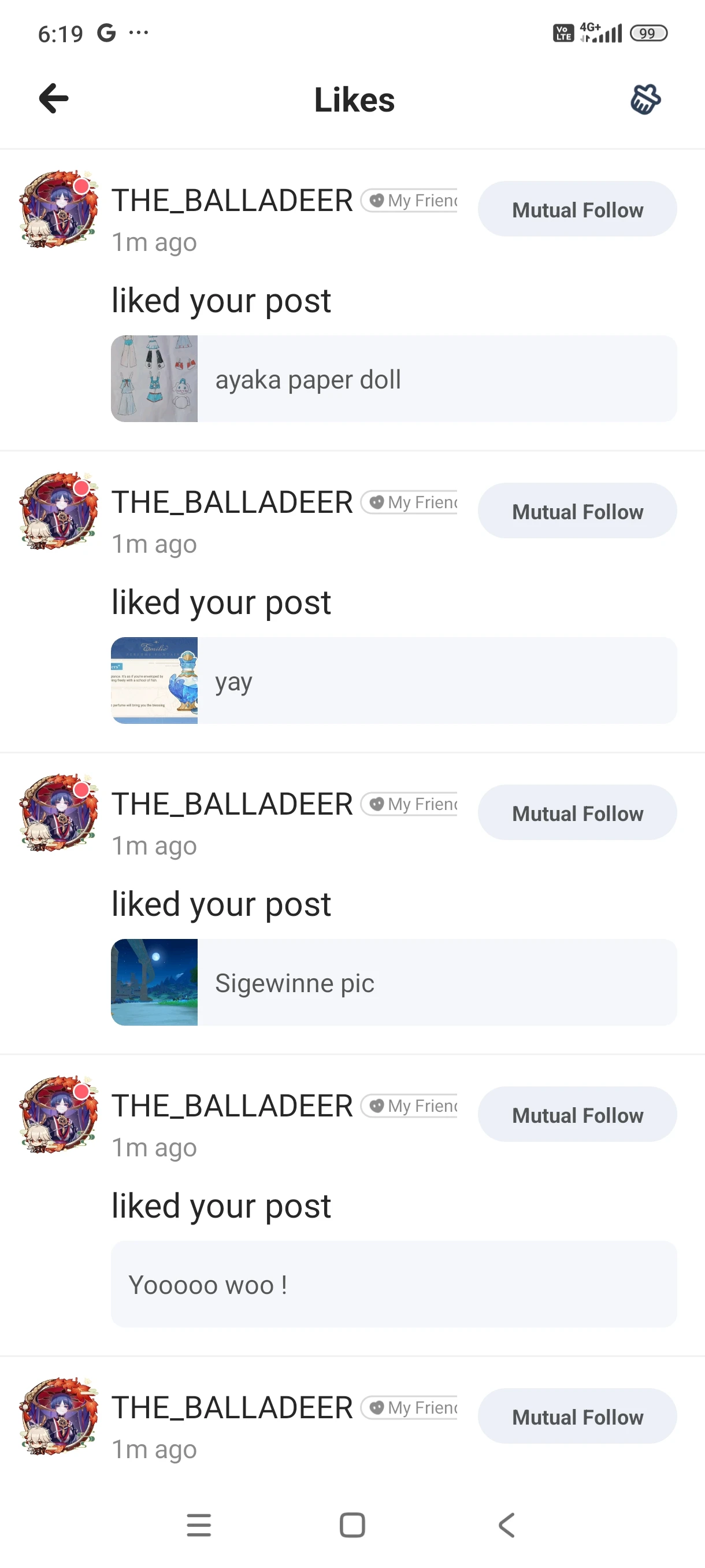Tap the 1m ago timestamp on first notification

point(154,242)
